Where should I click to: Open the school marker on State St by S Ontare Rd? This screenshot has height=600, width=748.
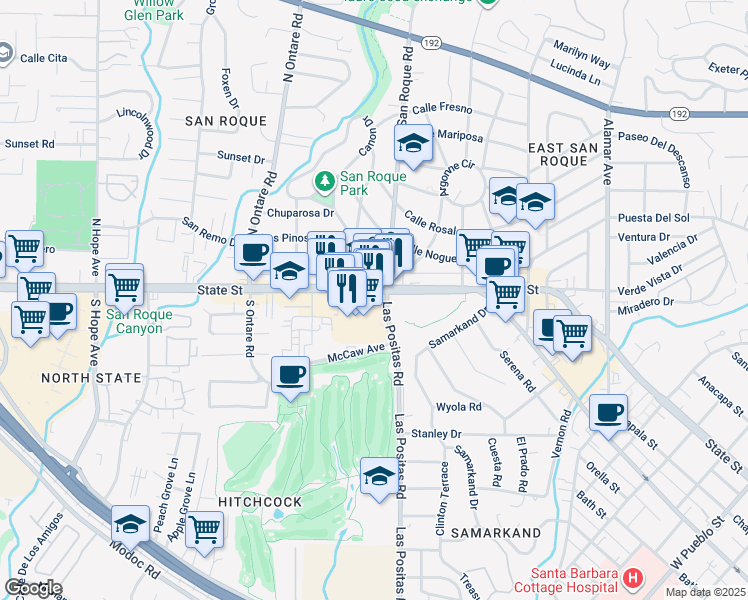tap(289, 272)
